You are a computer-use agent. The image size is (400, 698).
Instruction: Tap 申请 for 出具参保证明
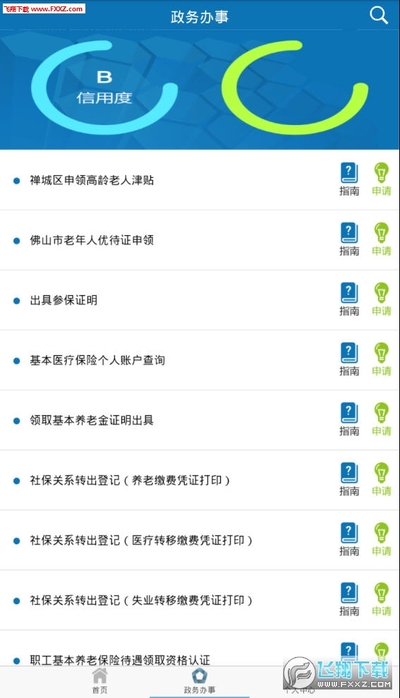(x=381, y=300)
